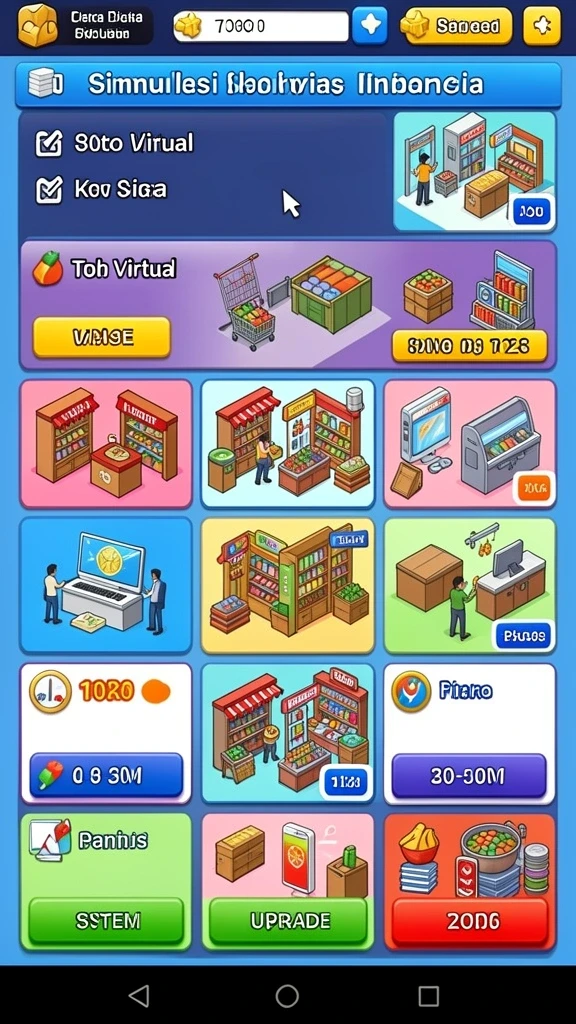This screenshot has height=1024, width=576.
Task: Tap the blue plus button beside coin counter
Action: (369, 26)
